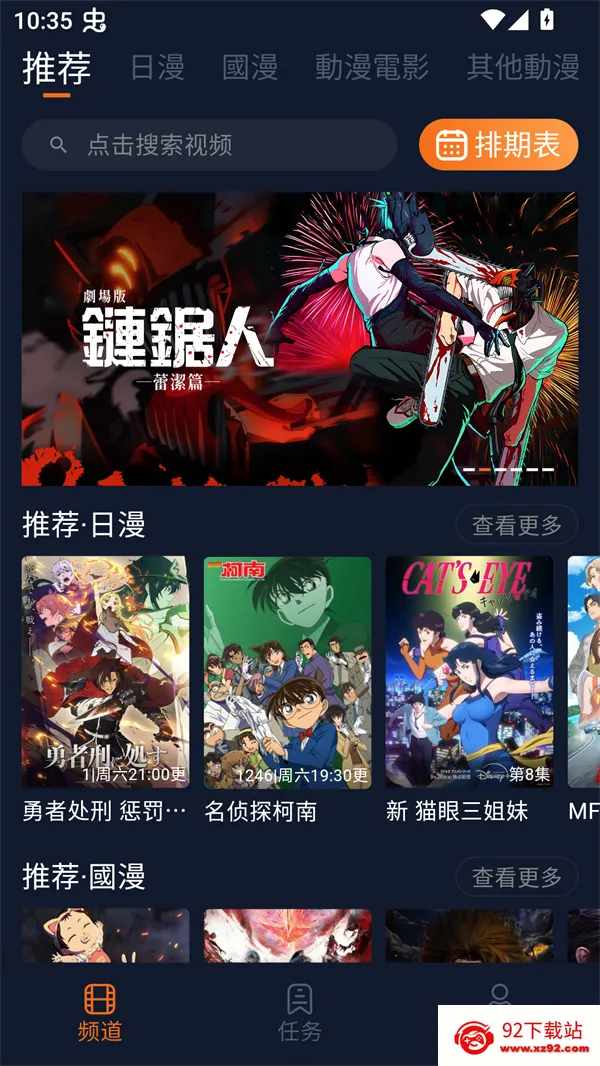Open the 排期表 schedule button

498,145
